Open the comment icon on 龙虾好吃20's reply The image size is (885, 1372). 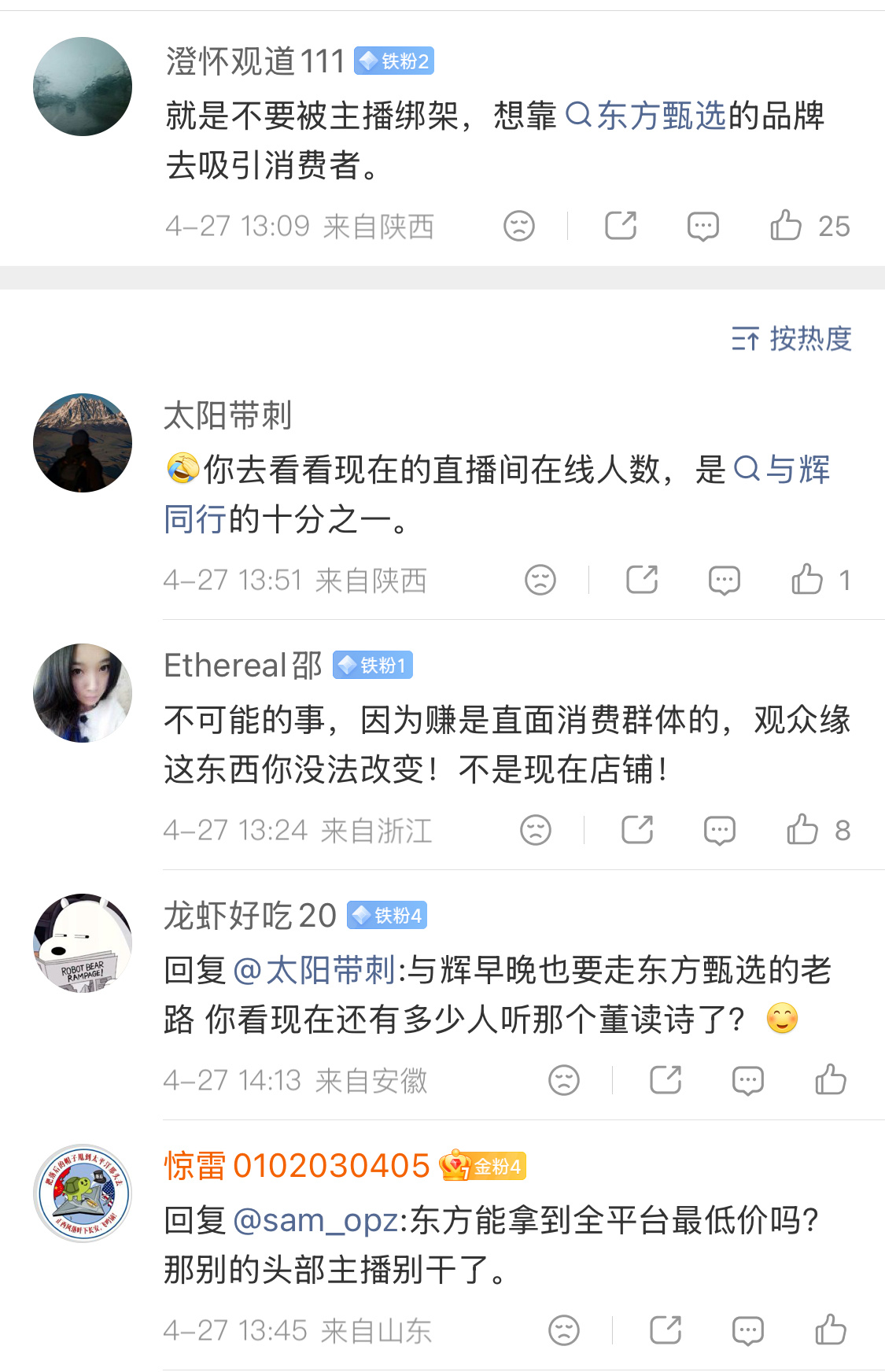[x=748, y=1080]
